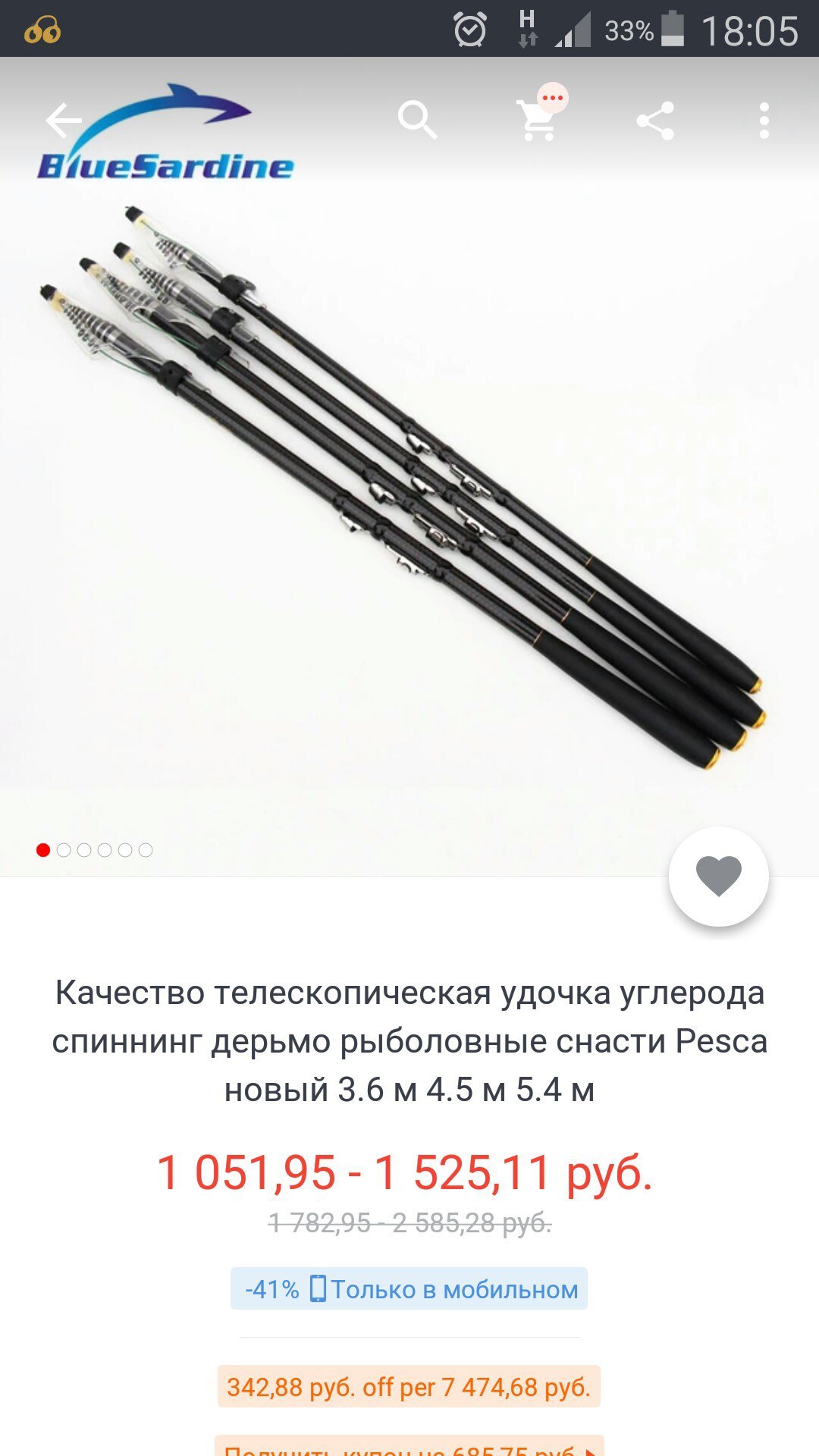The width and height of the screenshot is (819, 1456).
Task: Get the 685,75 руб. coupon
Action: click(x=409, y=1447)
